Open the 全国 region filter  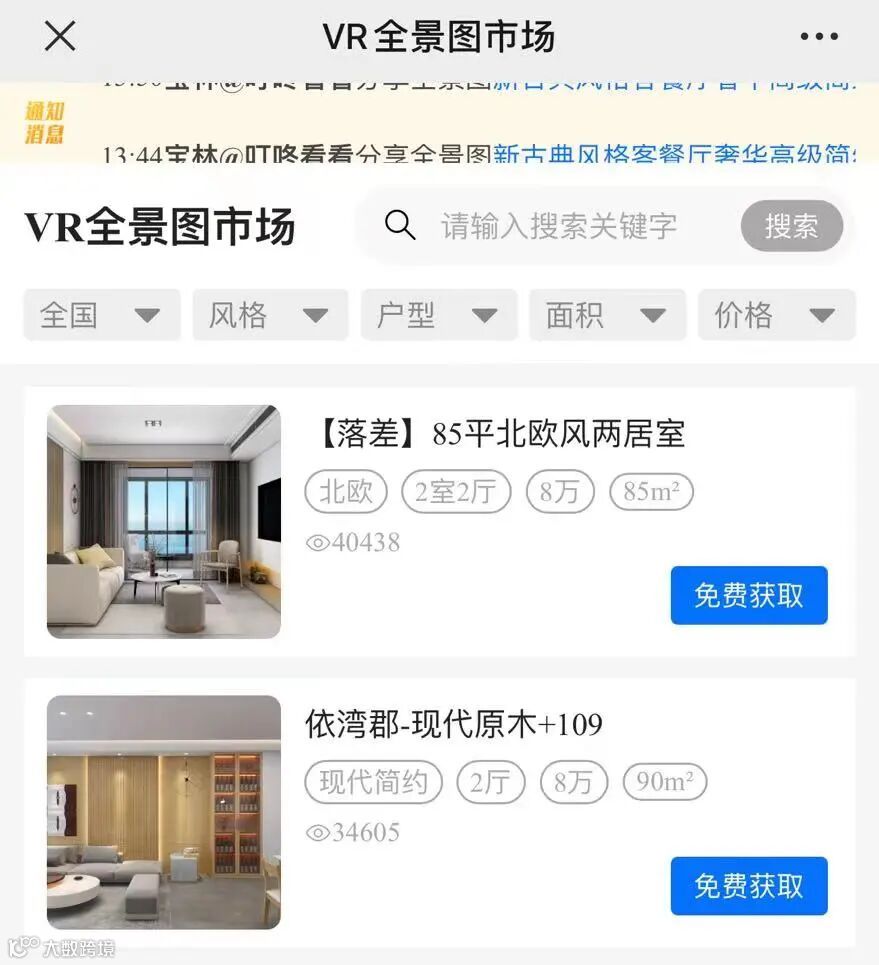pos(100,315)
